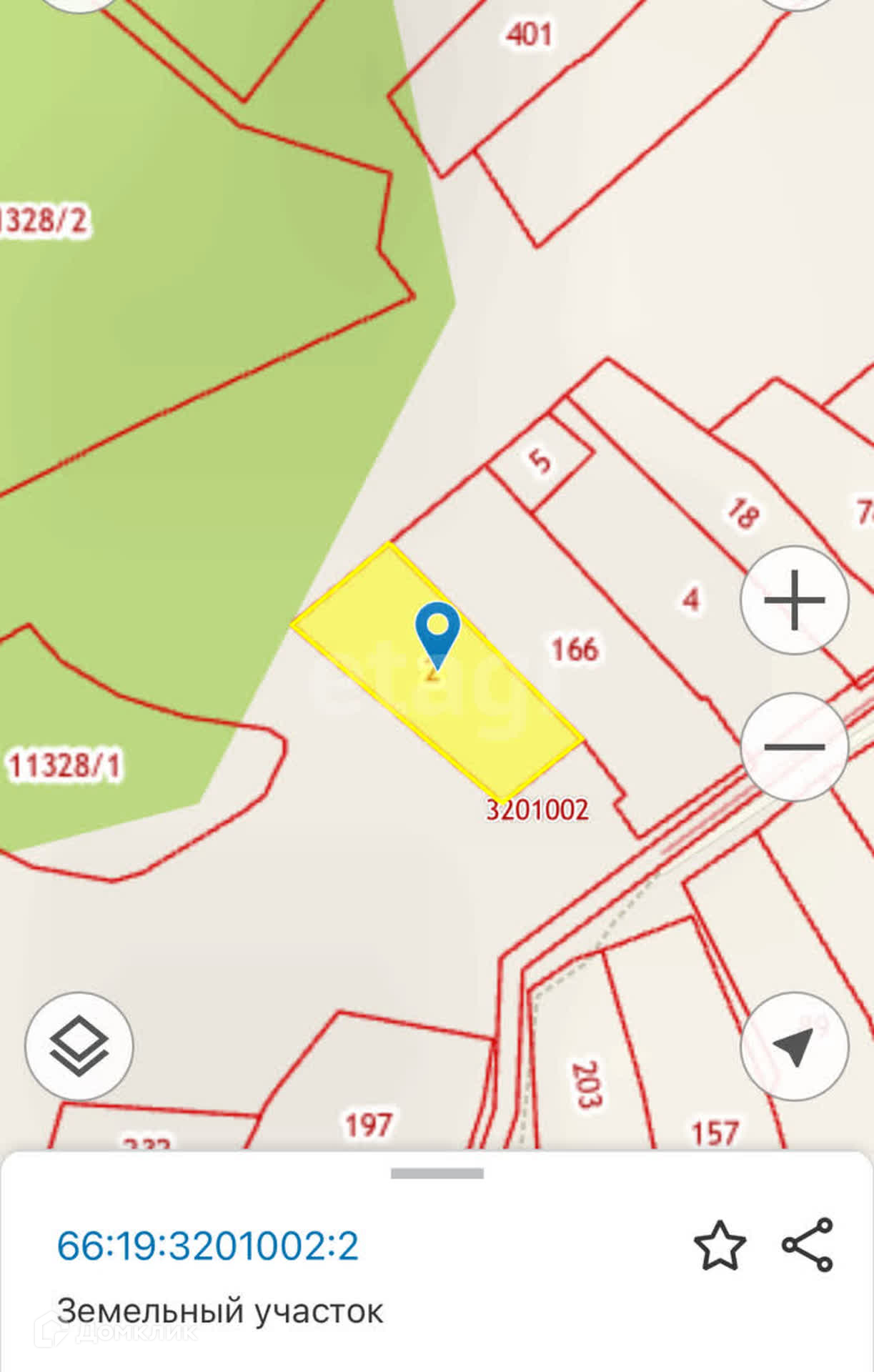Share parcel 66:19:3201002:2

[x=808, y=1246]
